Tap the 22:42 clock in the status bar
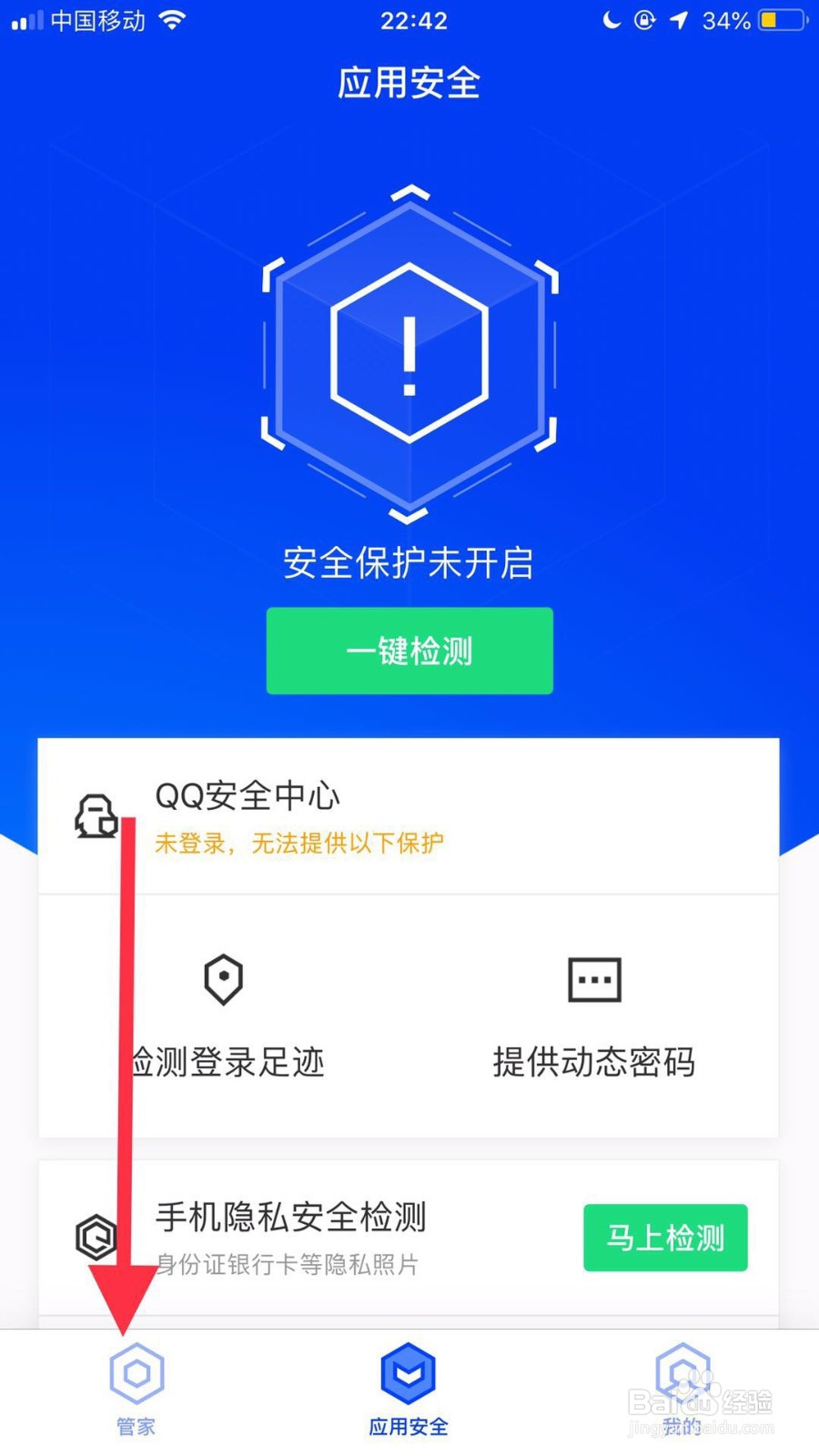 415,18
